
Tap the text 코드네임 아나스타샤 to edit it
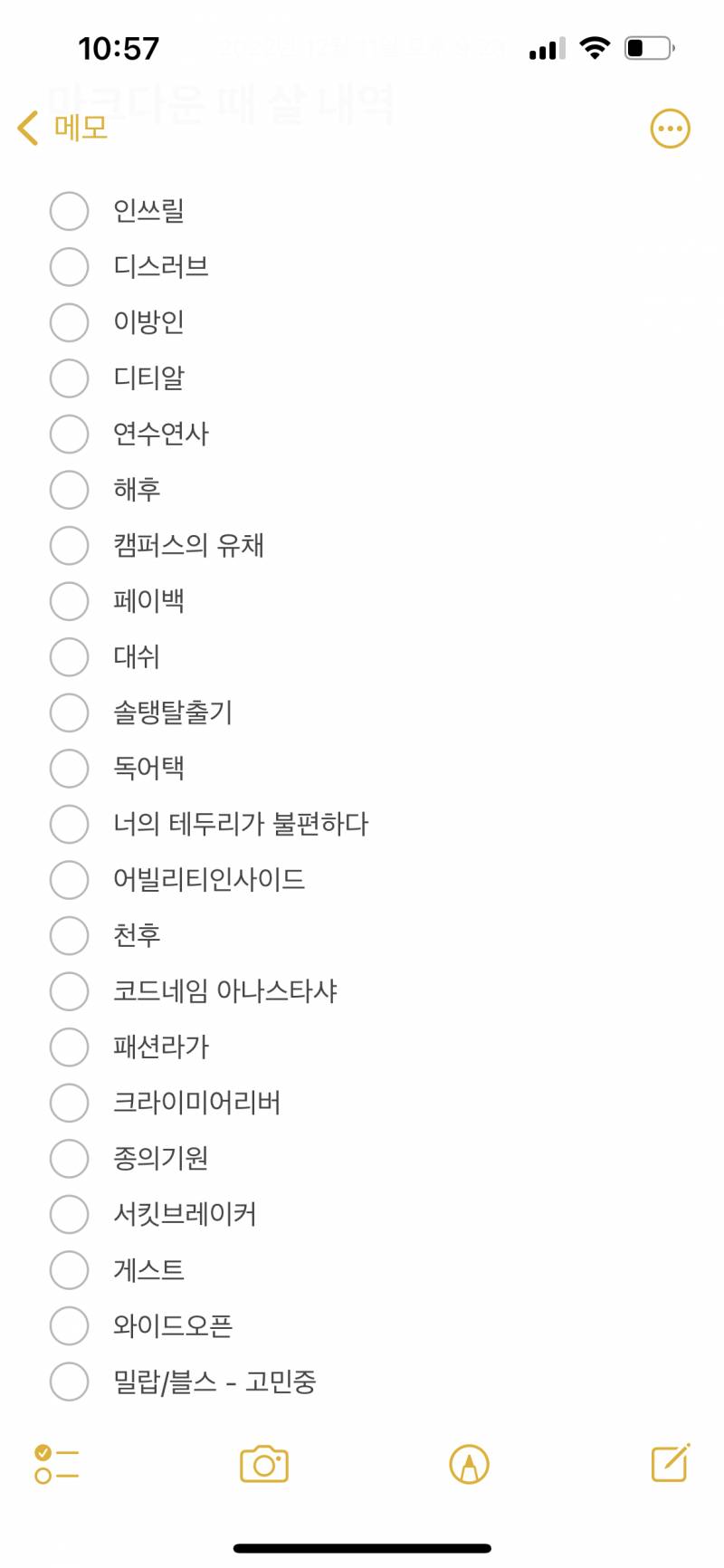pos(224,990)
